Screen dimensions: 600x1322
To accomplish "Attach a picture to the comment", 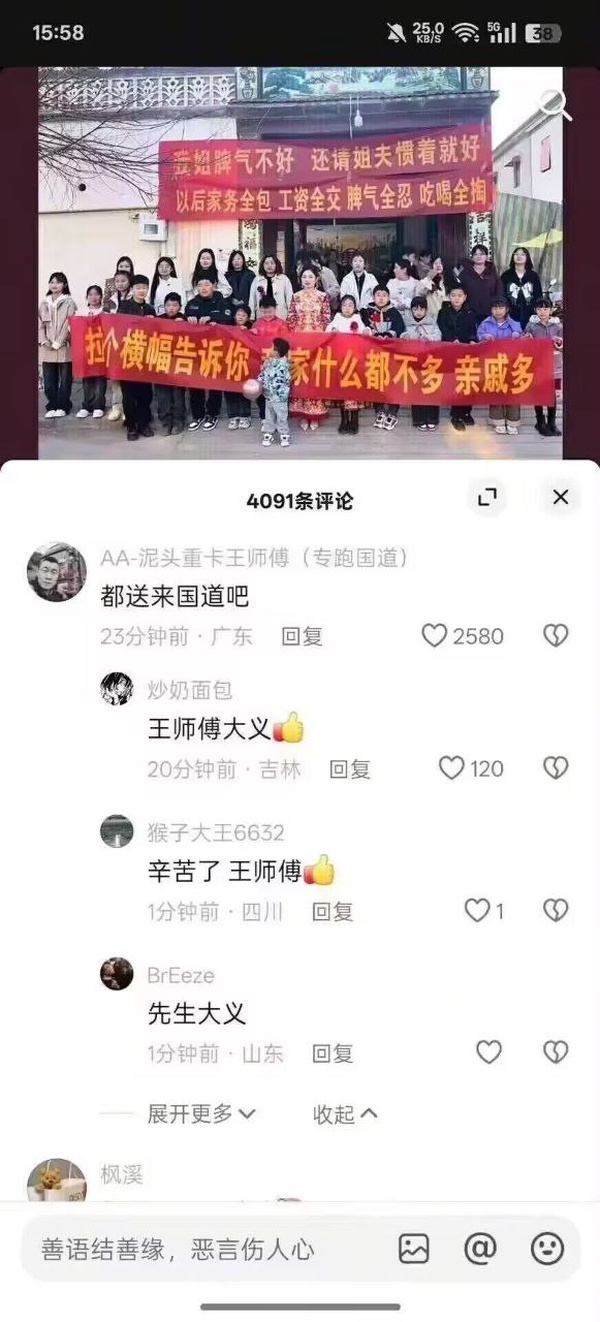I will point(414,1248).
